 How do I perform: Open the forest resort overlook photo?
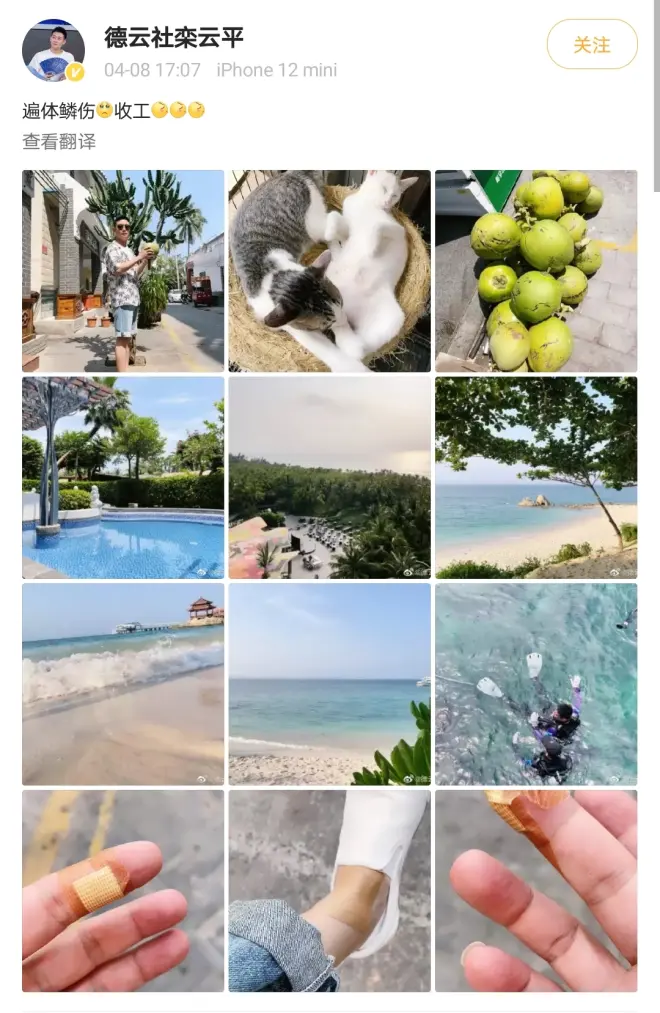[329, 477]
